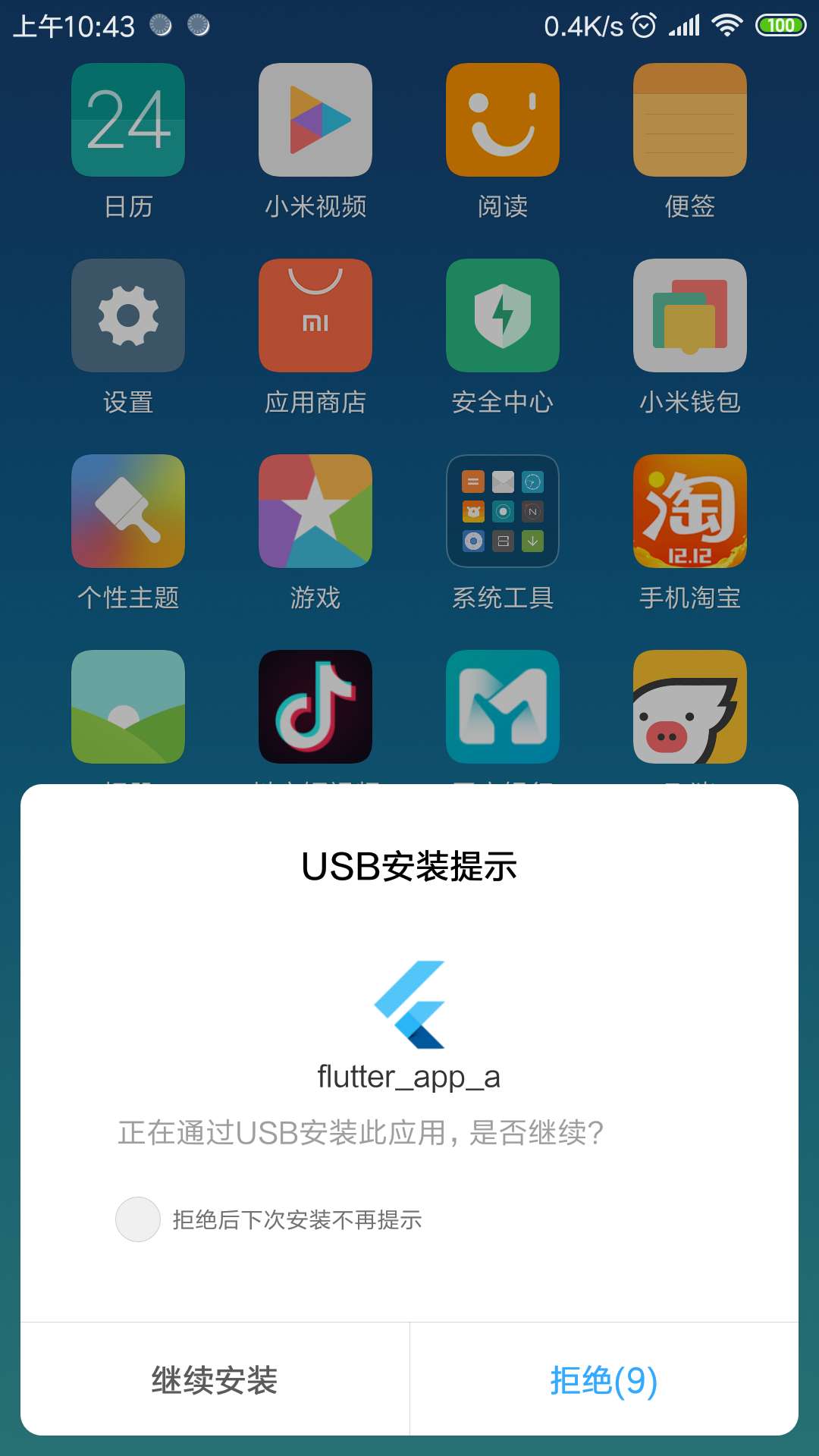Reject the USB install with 拒绝

point(604,1379)
